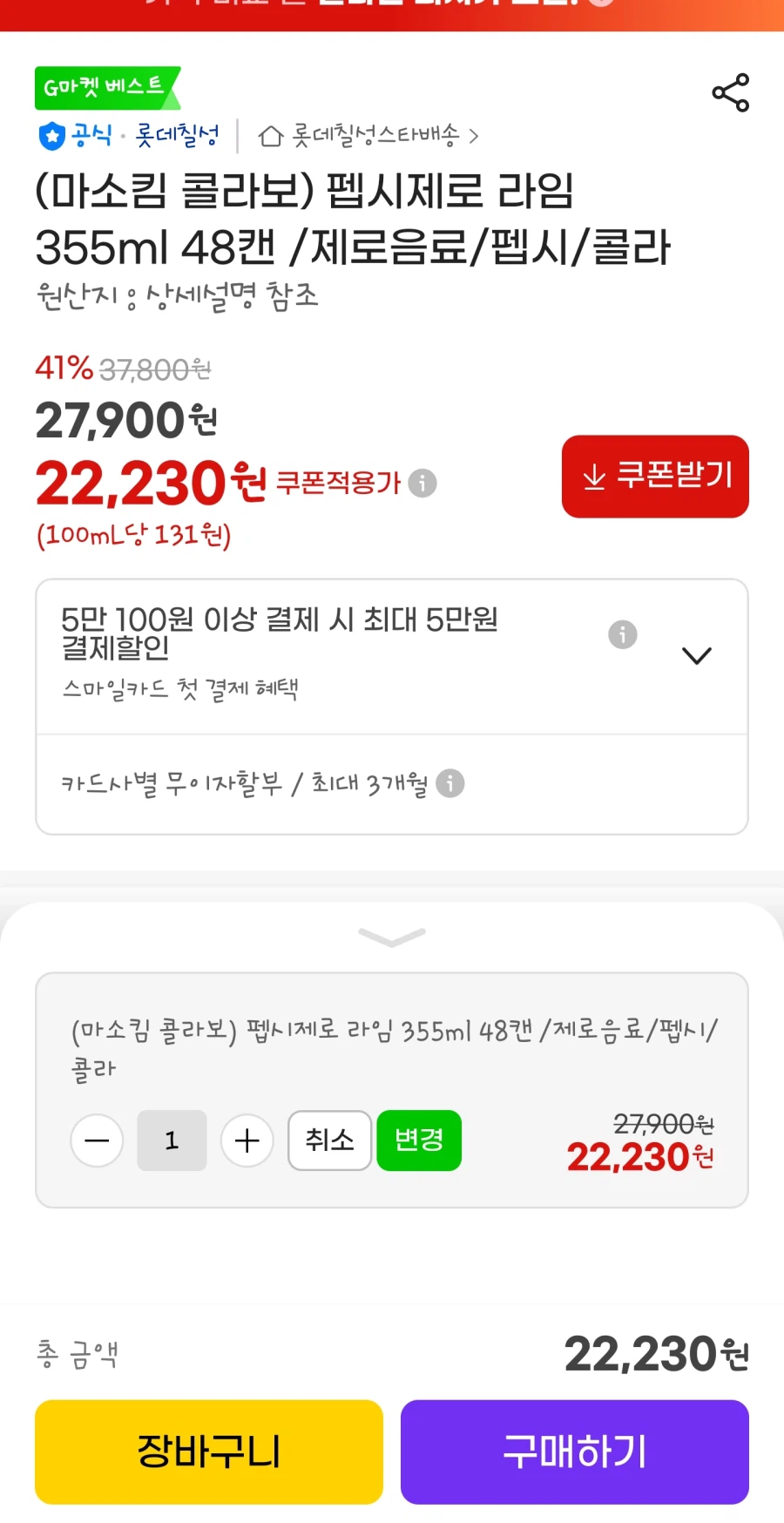Apply changes with the green 변경 button
The width and height of the screenshot is (784, 1523).
tap(419, 1141)
